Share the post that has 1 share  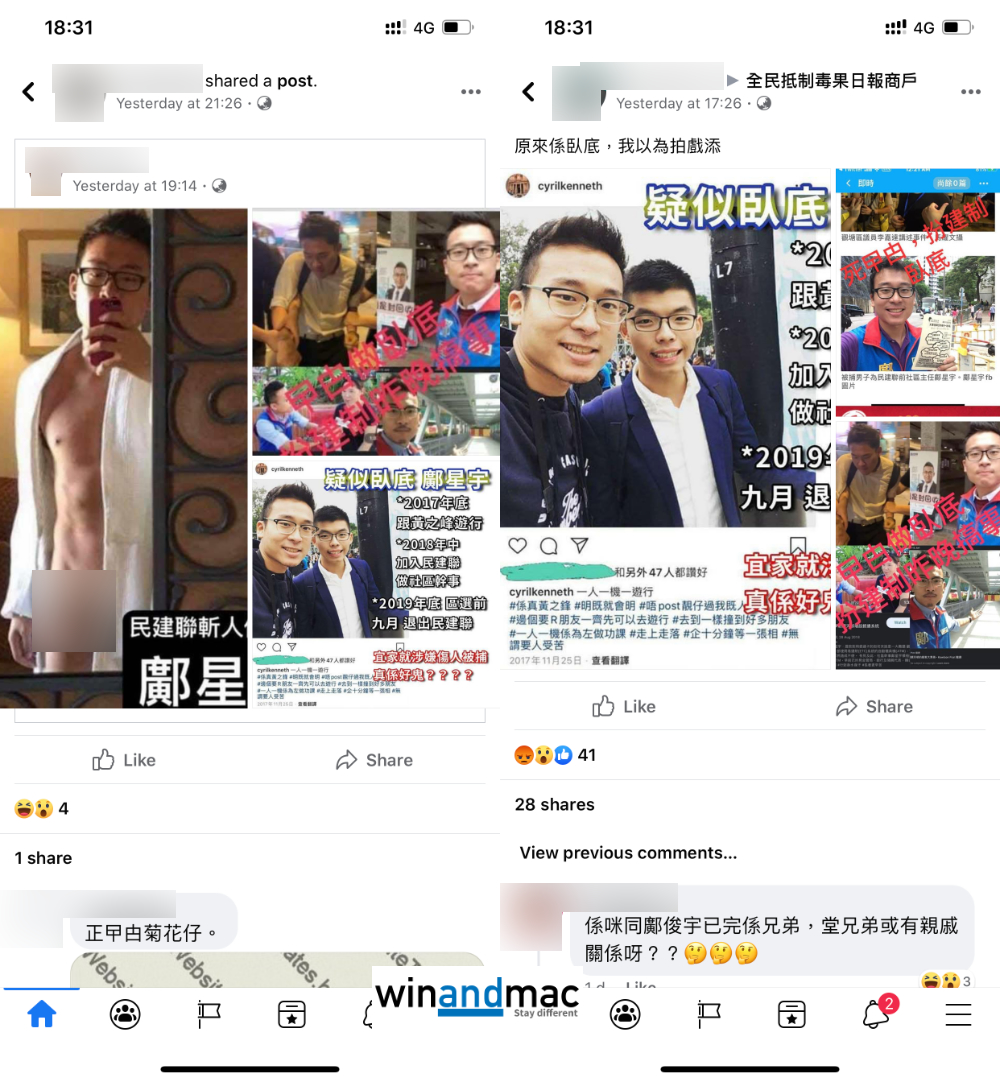pyautogui.click(x=374, y=760)
